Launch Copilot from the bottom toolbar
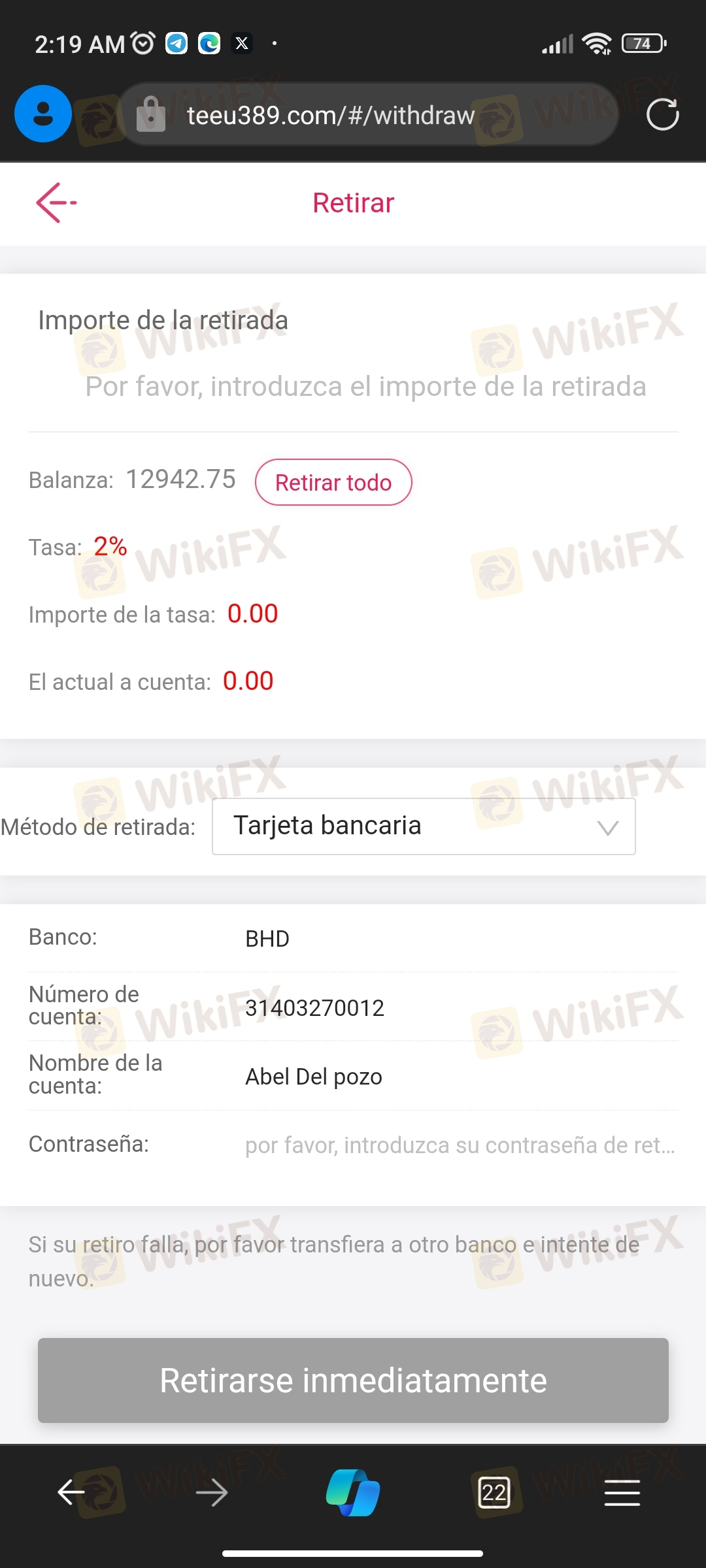This screenshot has width=706, height=1568. click(x=353, y=1493)
